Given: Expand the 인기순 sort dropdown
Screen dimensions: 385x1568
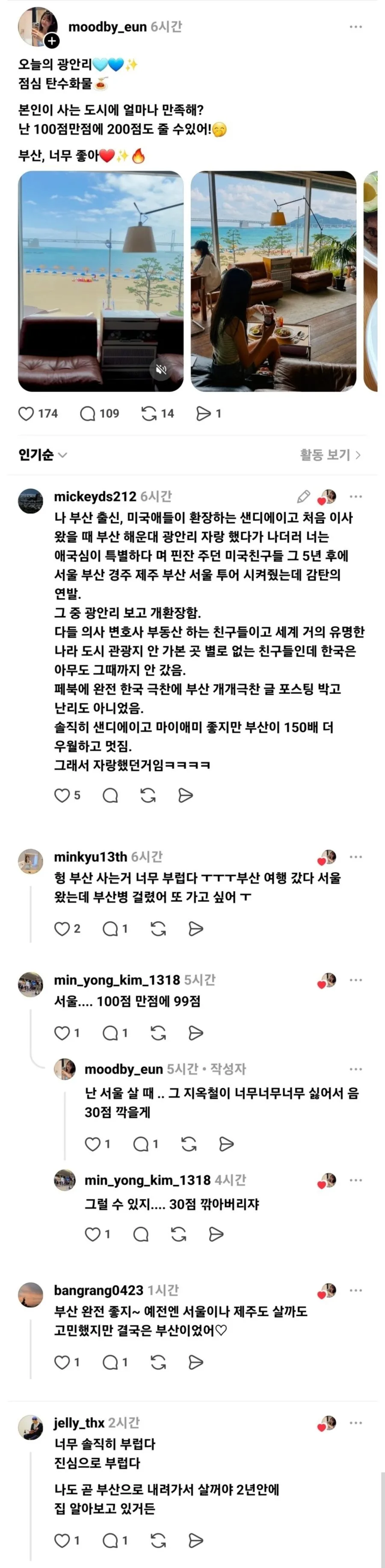Looking at the screenshot, I should coord(43,455).
